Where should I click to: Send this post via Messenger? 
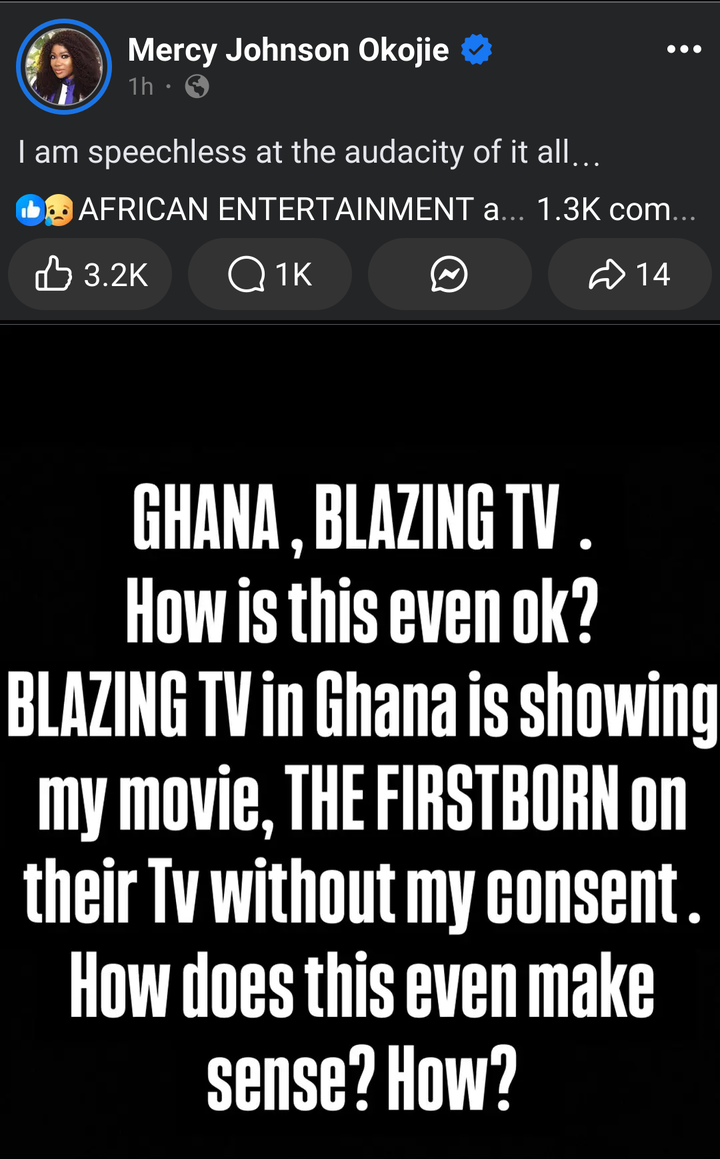point(449,275)
